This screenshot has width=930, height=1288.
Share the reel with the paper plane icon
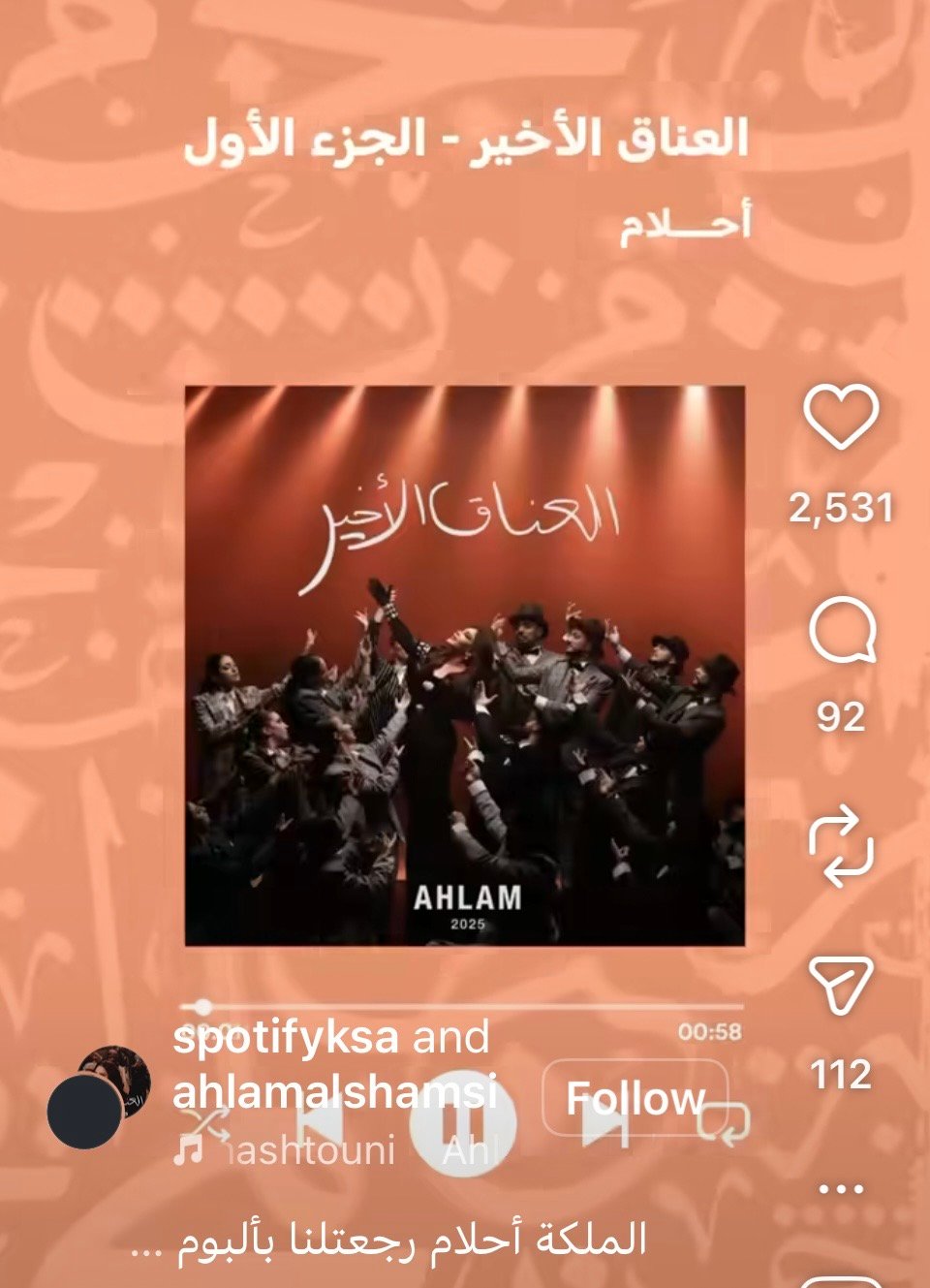[840, 986]
